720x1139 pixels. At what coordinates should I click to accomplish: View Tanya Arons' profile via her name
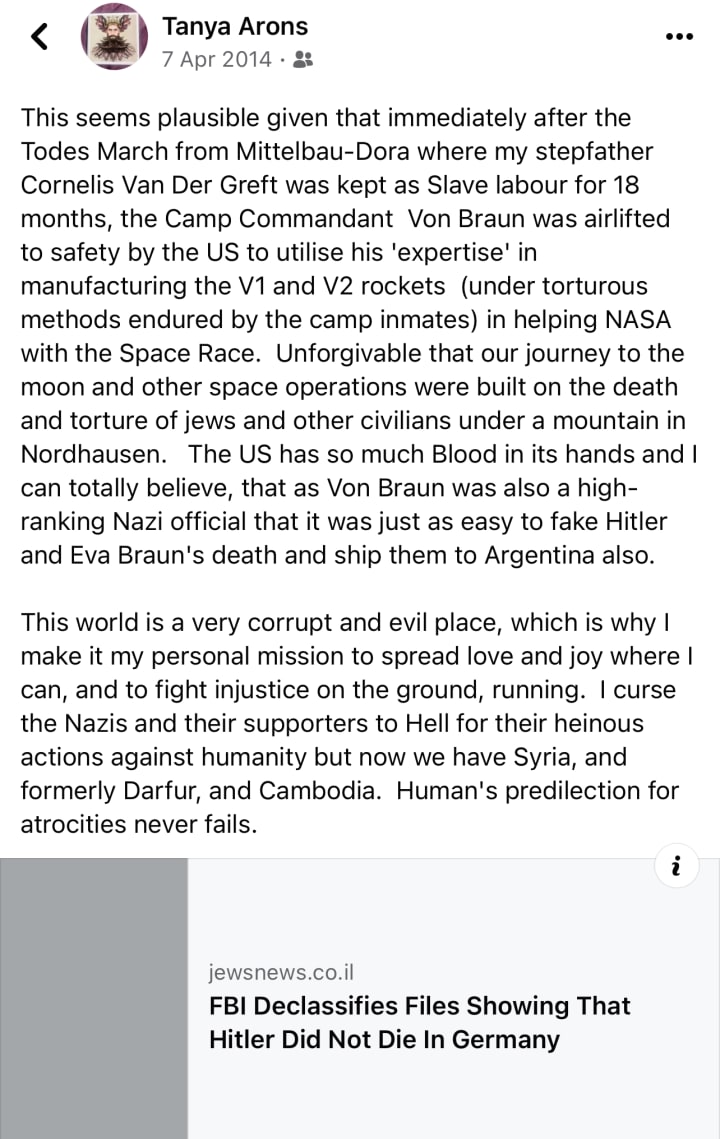pos(235,26)
